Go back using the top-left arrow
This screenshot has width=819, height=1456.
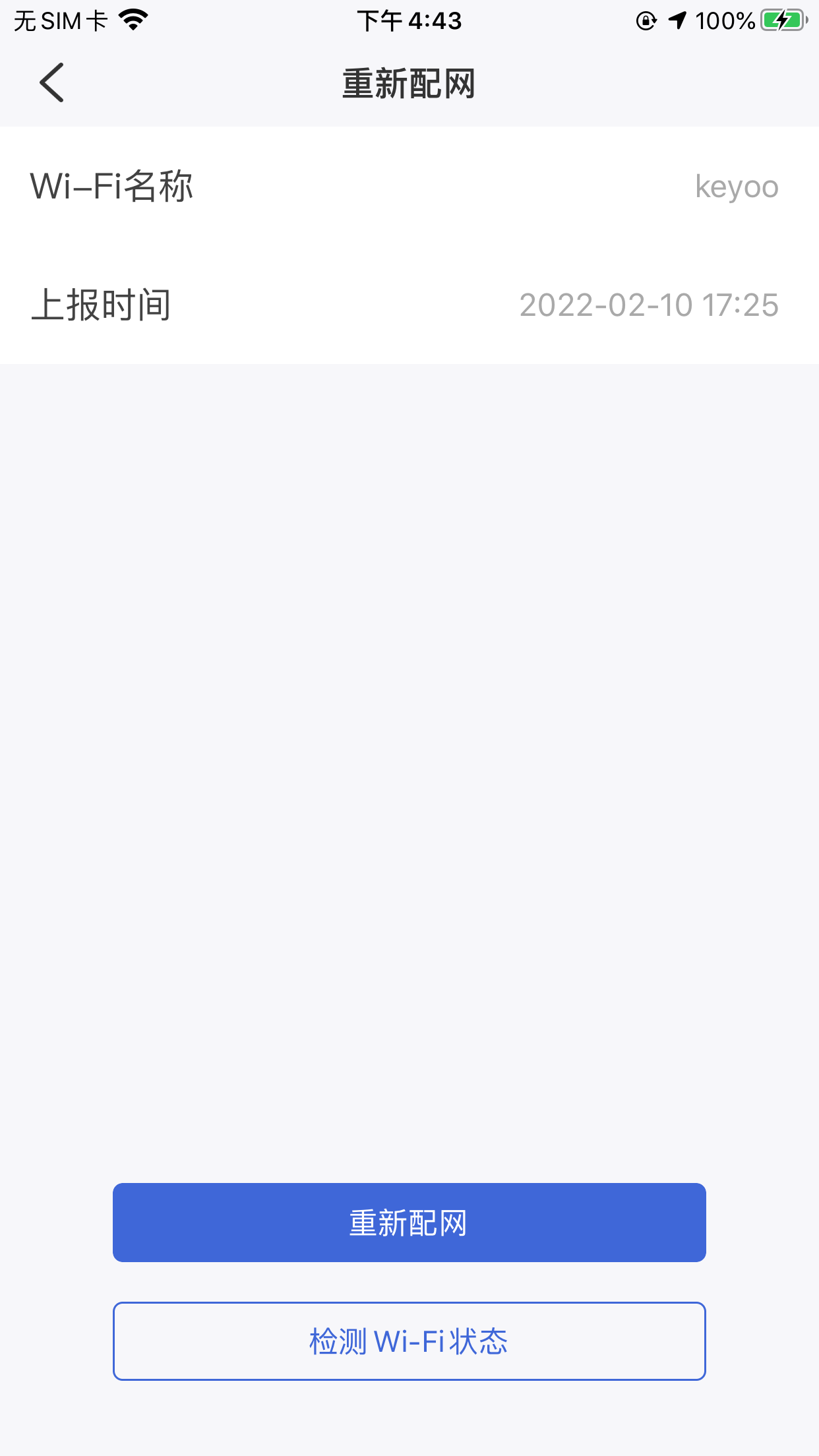tap(51, 83)
